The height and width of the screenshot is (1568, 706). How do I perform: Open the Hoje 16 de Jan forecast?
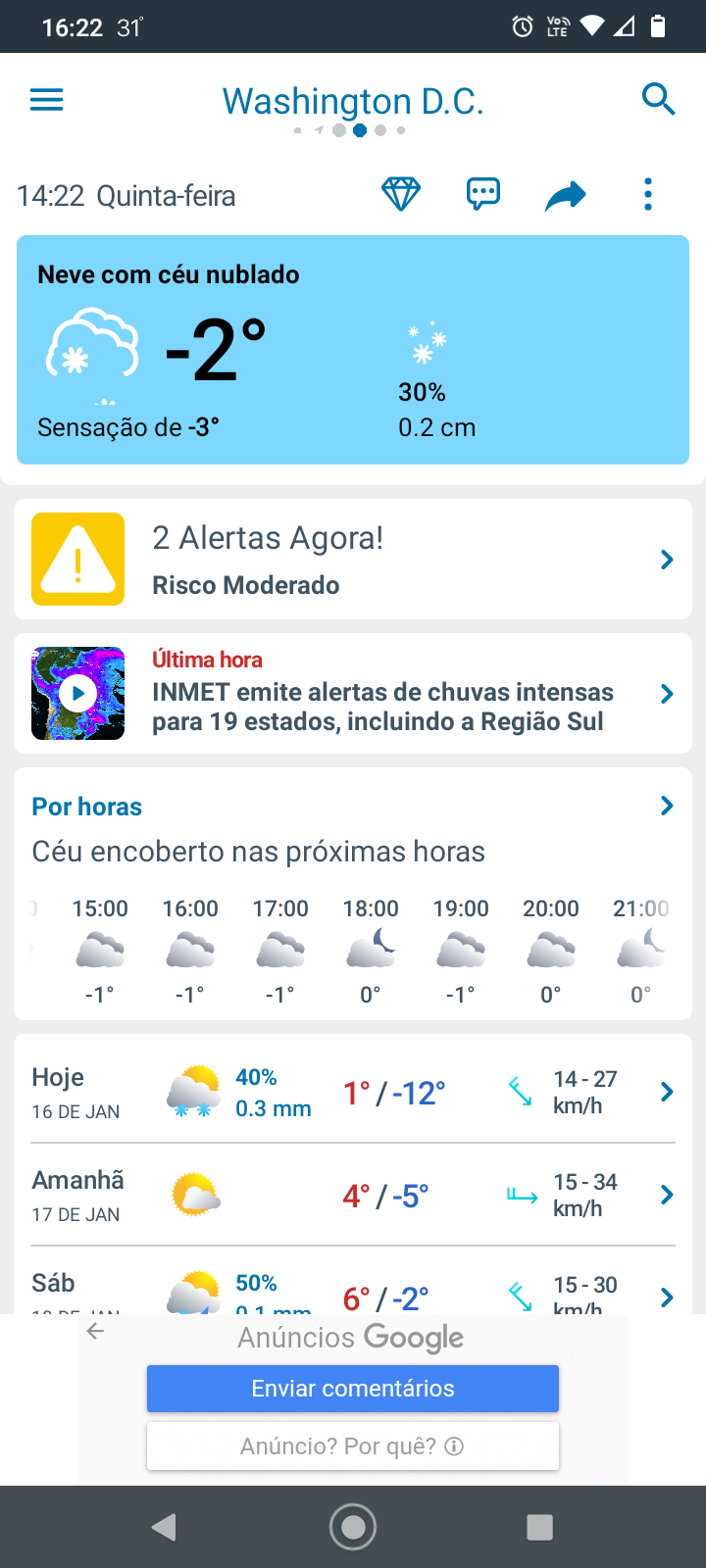(x=353, y=1092)
